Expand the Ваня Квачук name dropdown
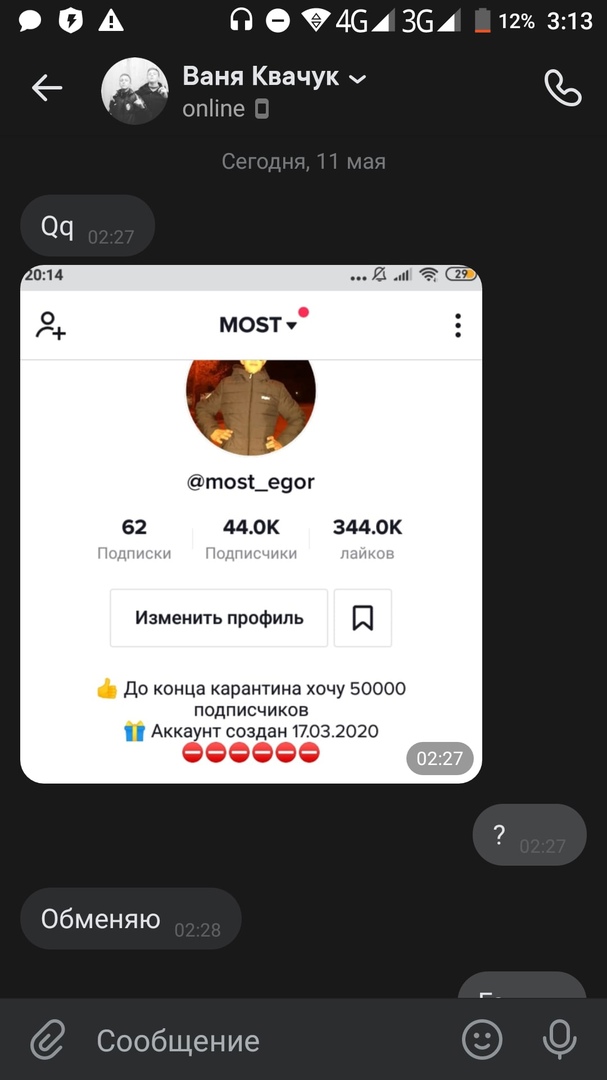 coord(357,78)
